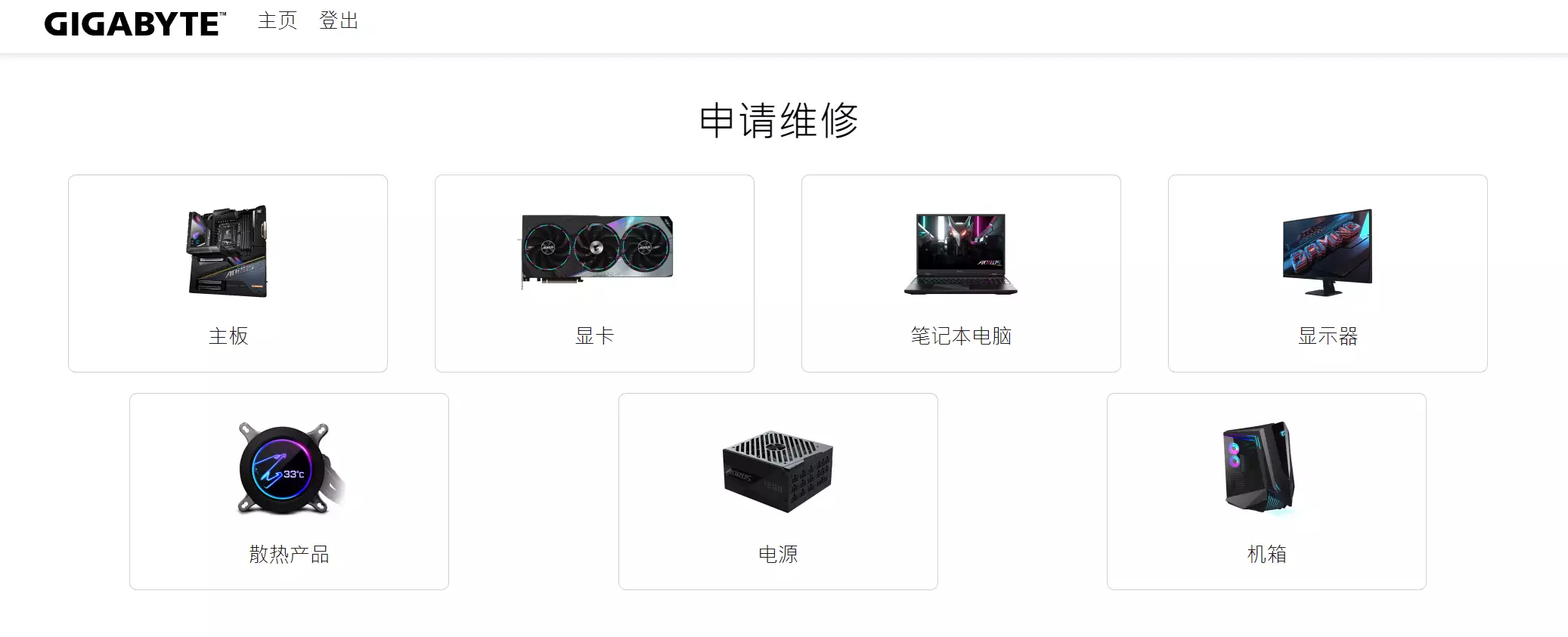Open the 主页 home link

tap(277, 21)
